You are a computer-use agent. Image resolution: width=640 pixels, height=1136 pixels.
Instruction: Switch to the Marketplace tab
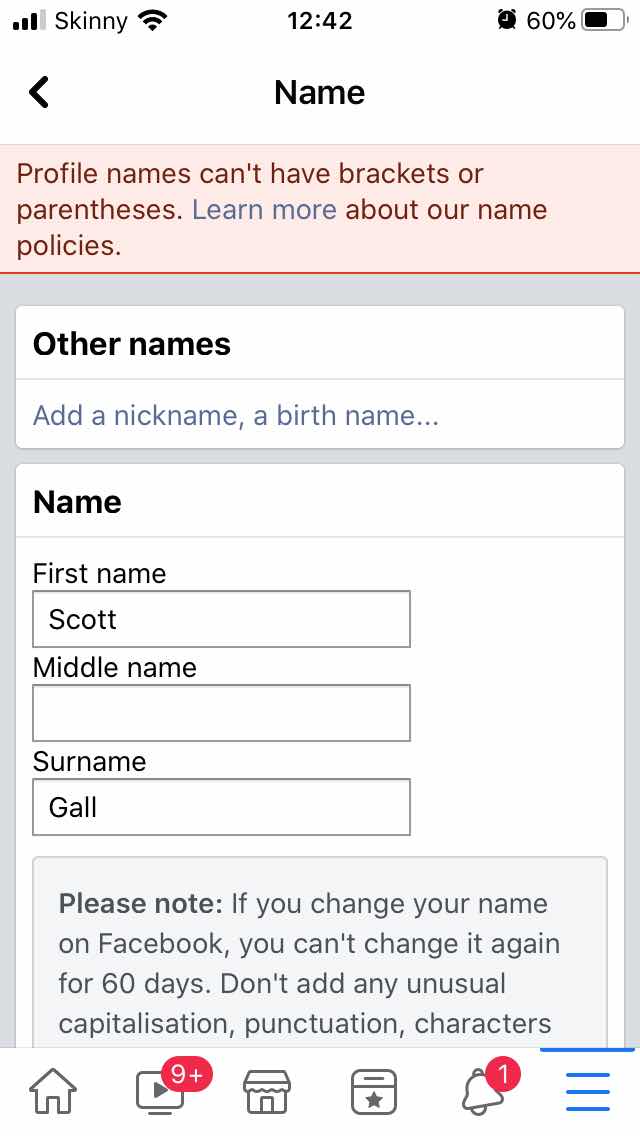[267, 1092]
